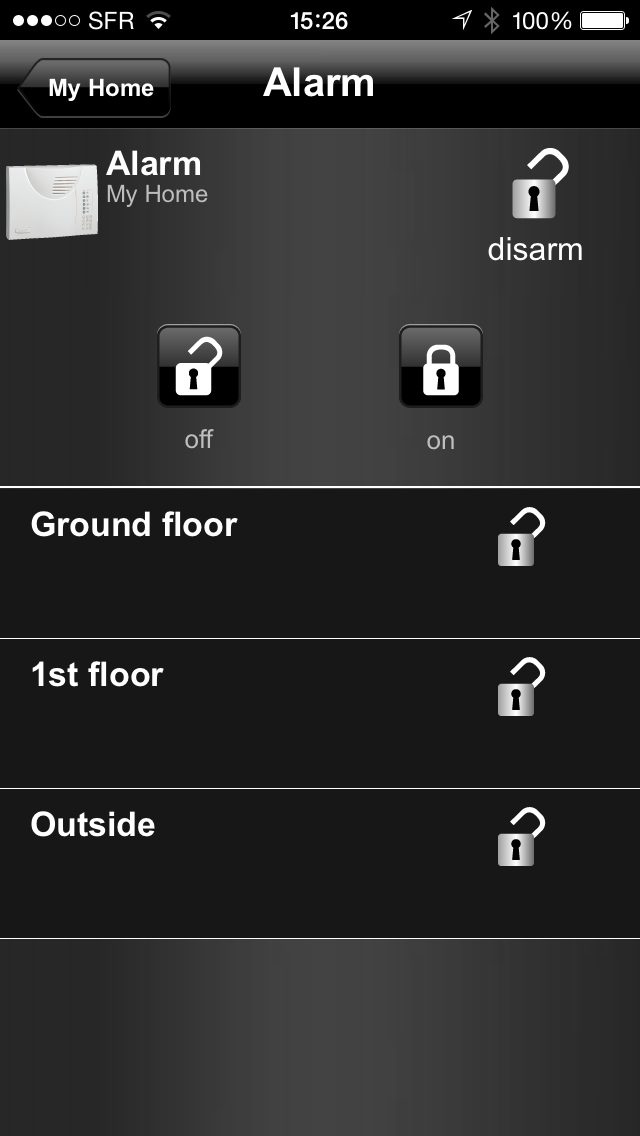Open the 1st floor zone
Viewport: 640px width, 1136px height.
320,714
